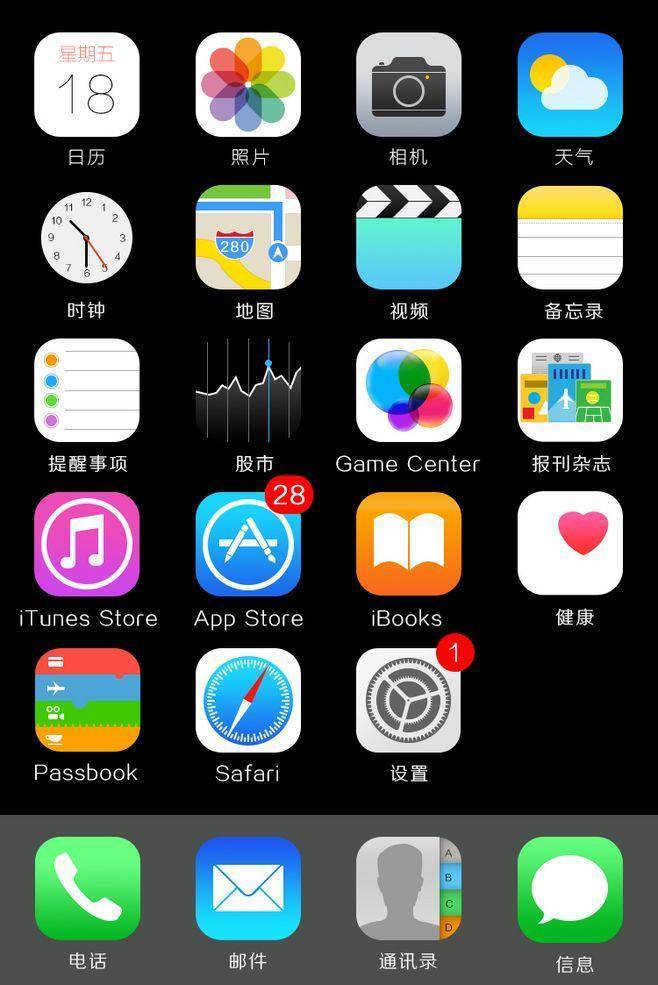Screen dimensions: 658x985
Task: Open 设置 settings
Action: (x=409, y=700)
